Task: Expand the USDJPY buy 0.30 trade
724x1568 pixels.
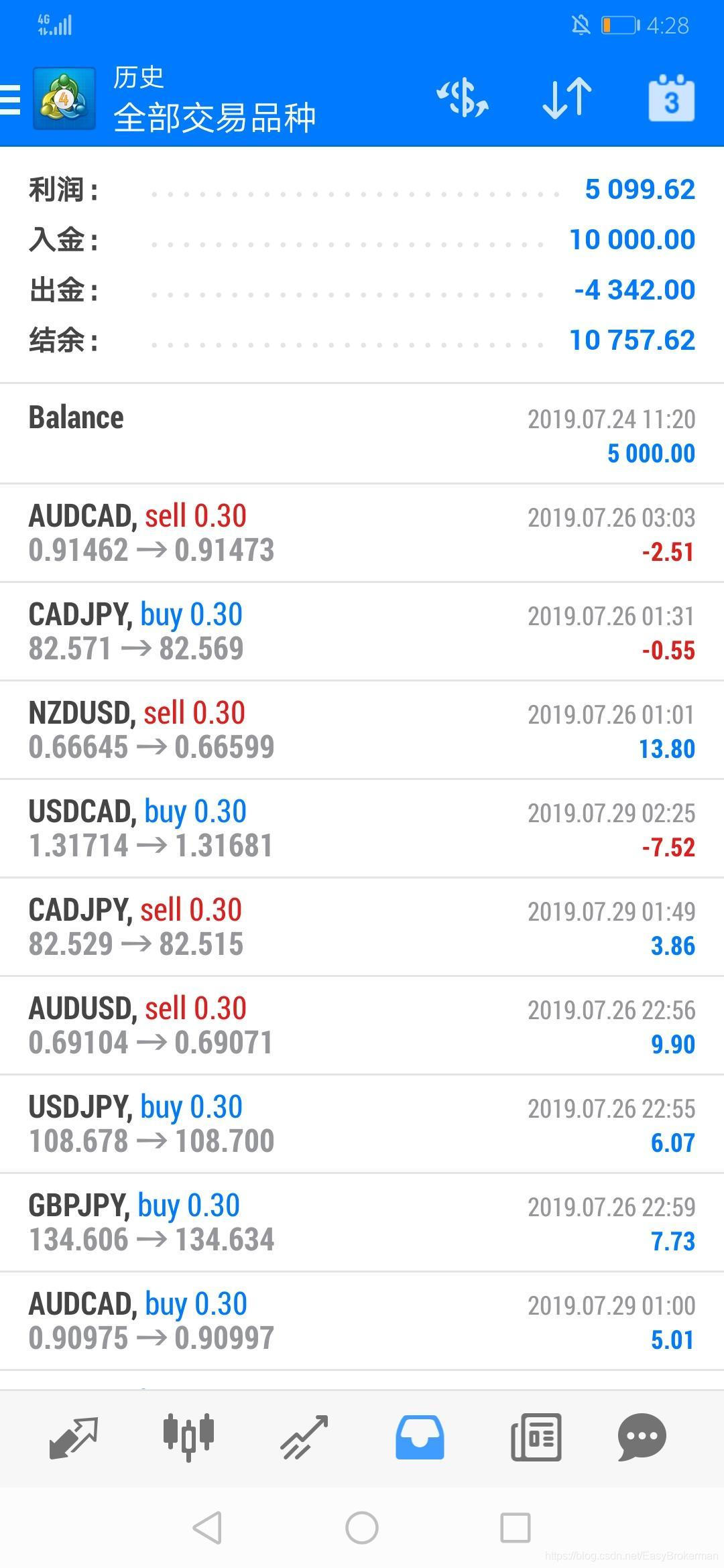Action: tap(362, 1124)
